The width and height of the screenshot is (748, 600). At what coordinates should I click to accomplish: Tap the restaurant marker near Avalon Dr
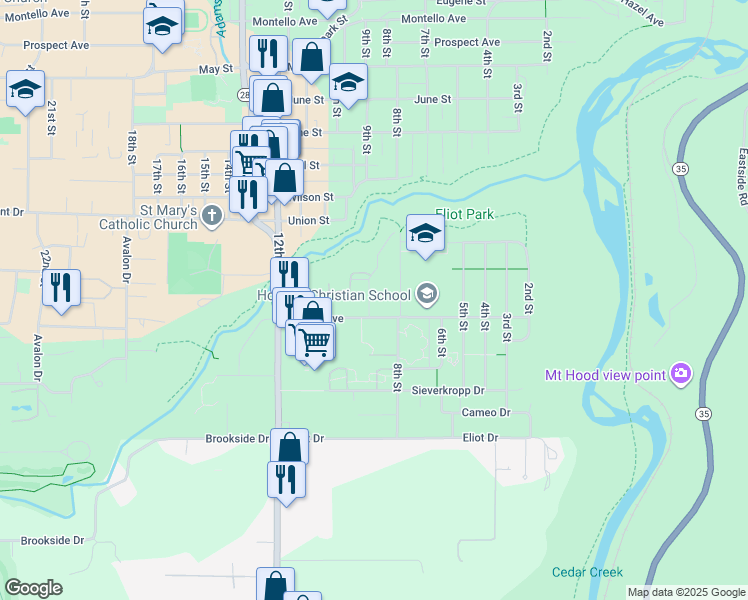point(62,288)
